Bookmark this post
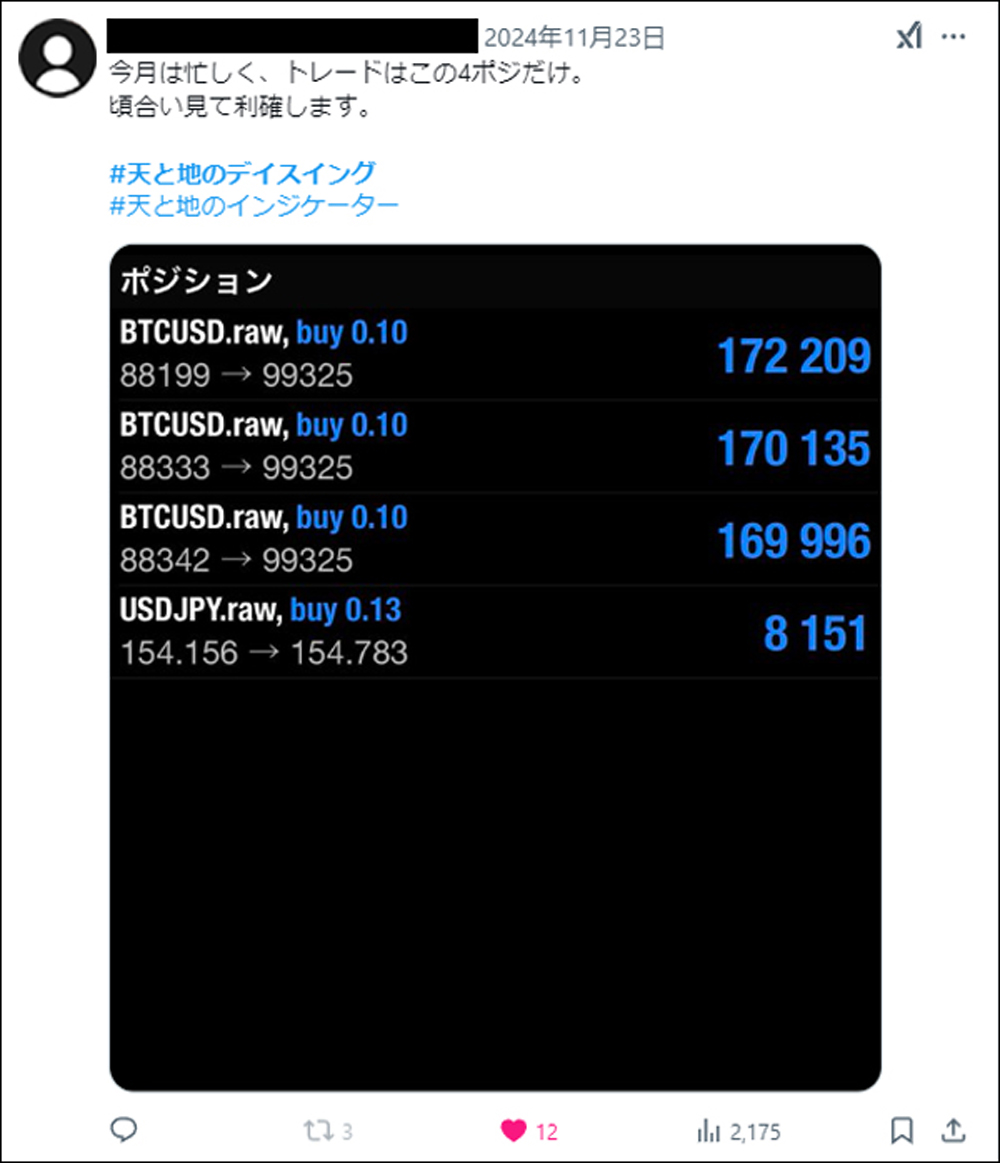This screenshot has height=1163, width=1000. 902,1130
